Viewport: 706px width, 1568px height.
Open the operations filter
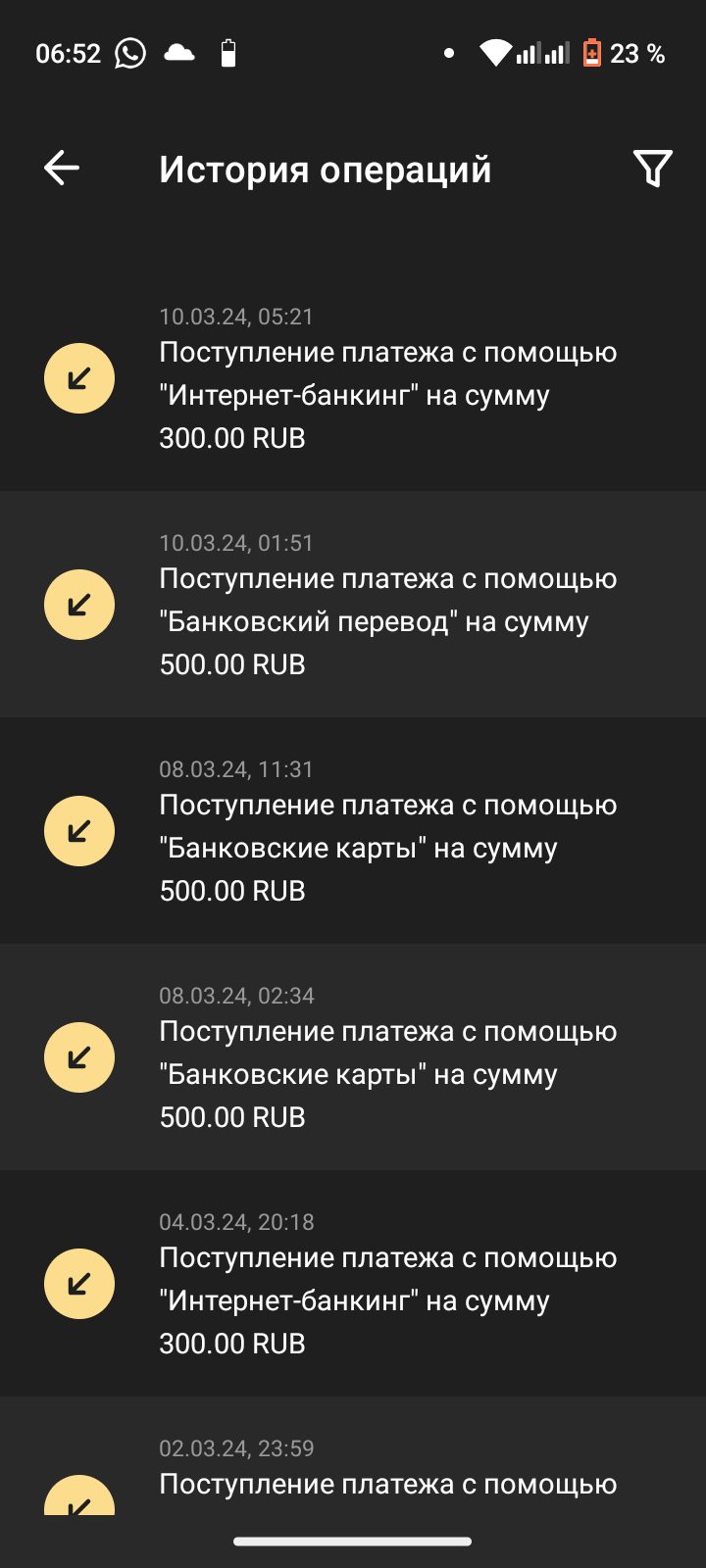coord(652,169)
